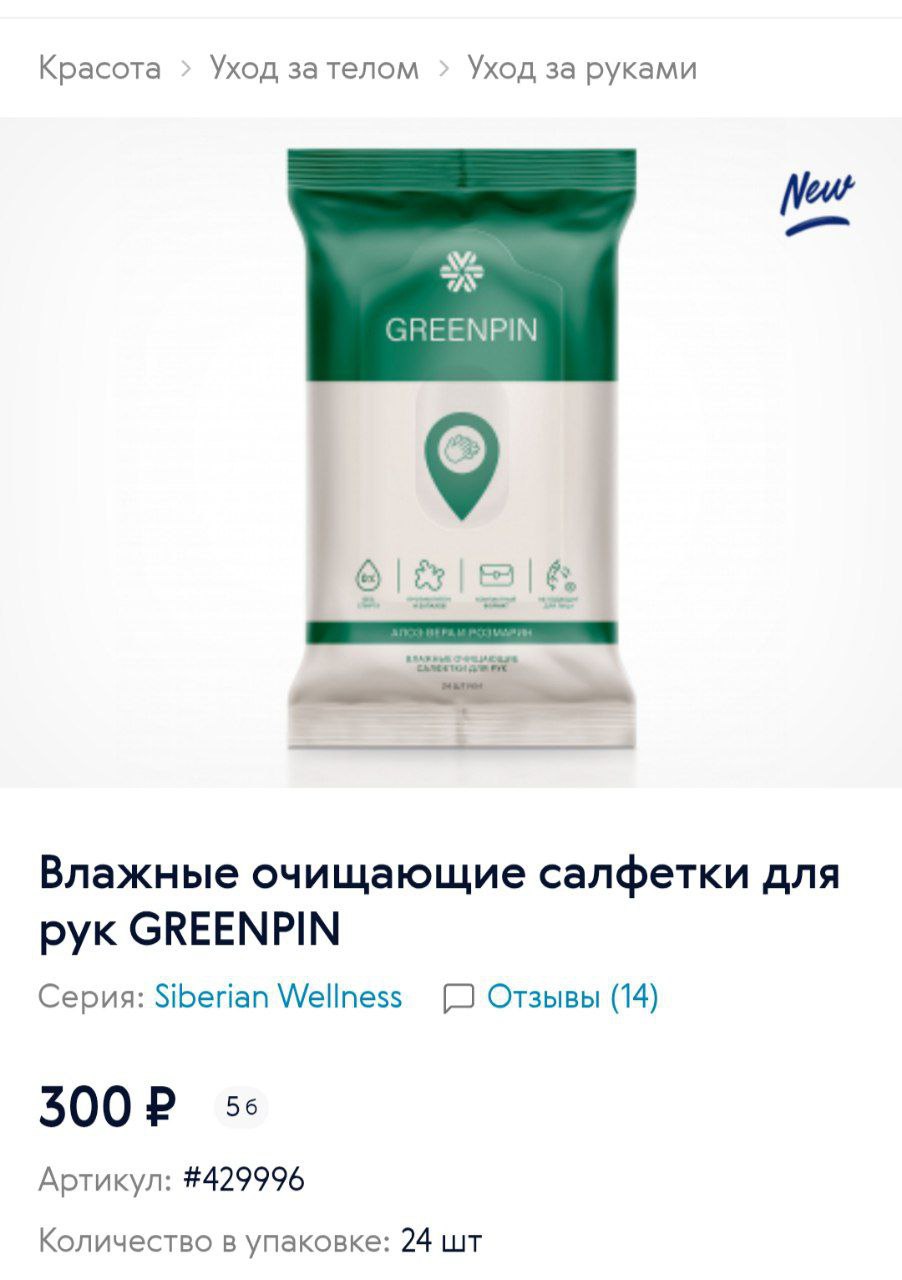Open the Siberian Wellness series link
The height and width of the screenshot is (1280, 902).
(278, 996)
